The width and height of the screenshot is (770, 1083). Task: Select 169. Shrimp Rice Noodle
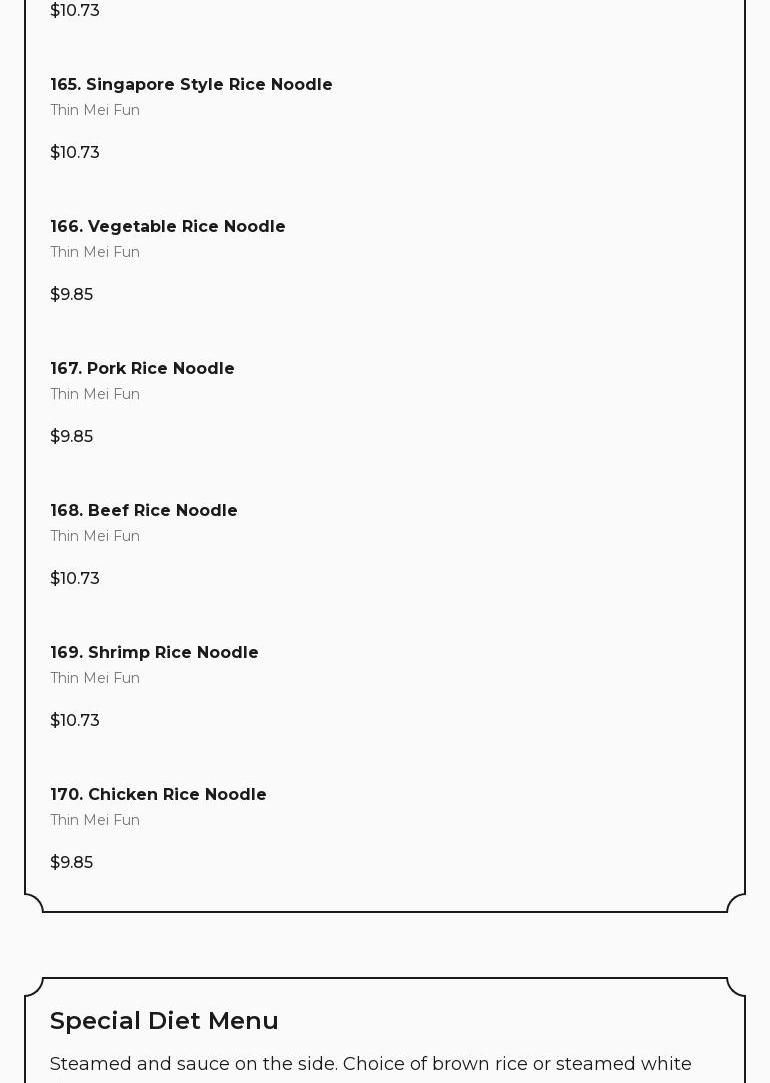[x=154, y=653]
